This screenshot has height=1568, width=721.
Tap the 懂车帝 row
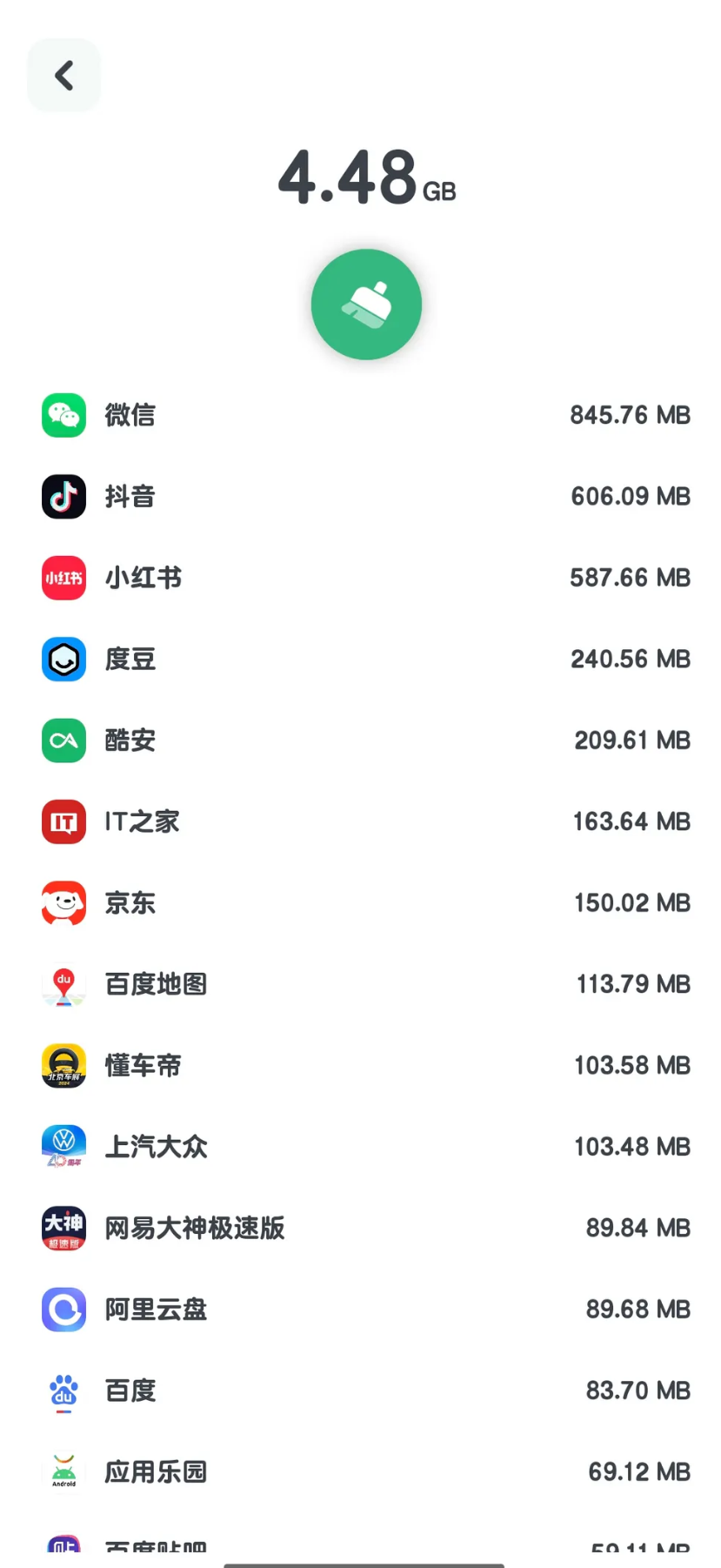tap(365, 1065)
